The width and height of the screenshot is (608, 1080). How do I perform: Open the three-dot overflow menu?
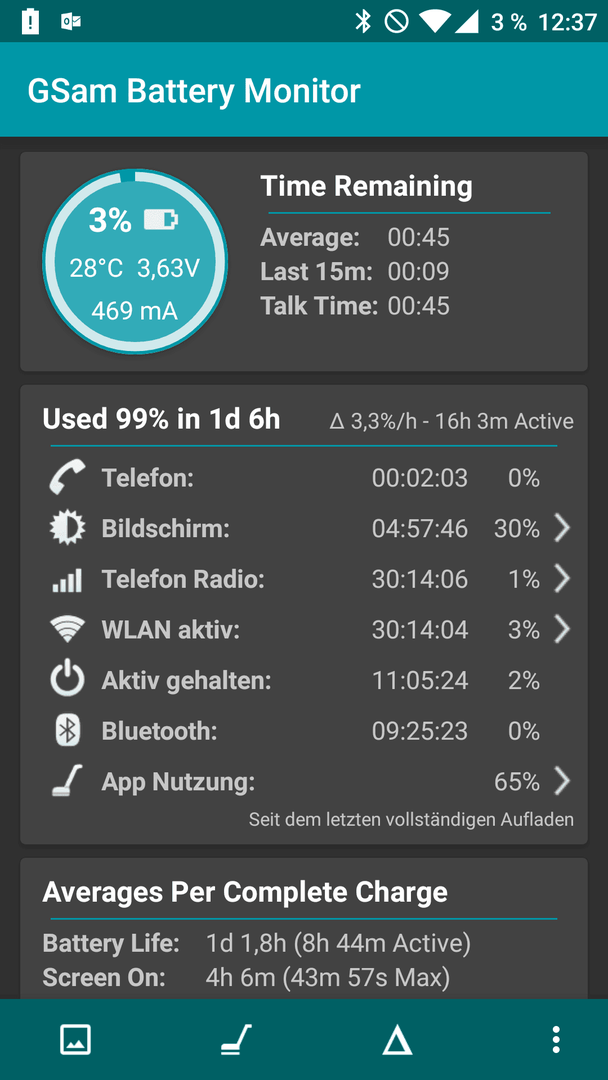point(556,1039)
